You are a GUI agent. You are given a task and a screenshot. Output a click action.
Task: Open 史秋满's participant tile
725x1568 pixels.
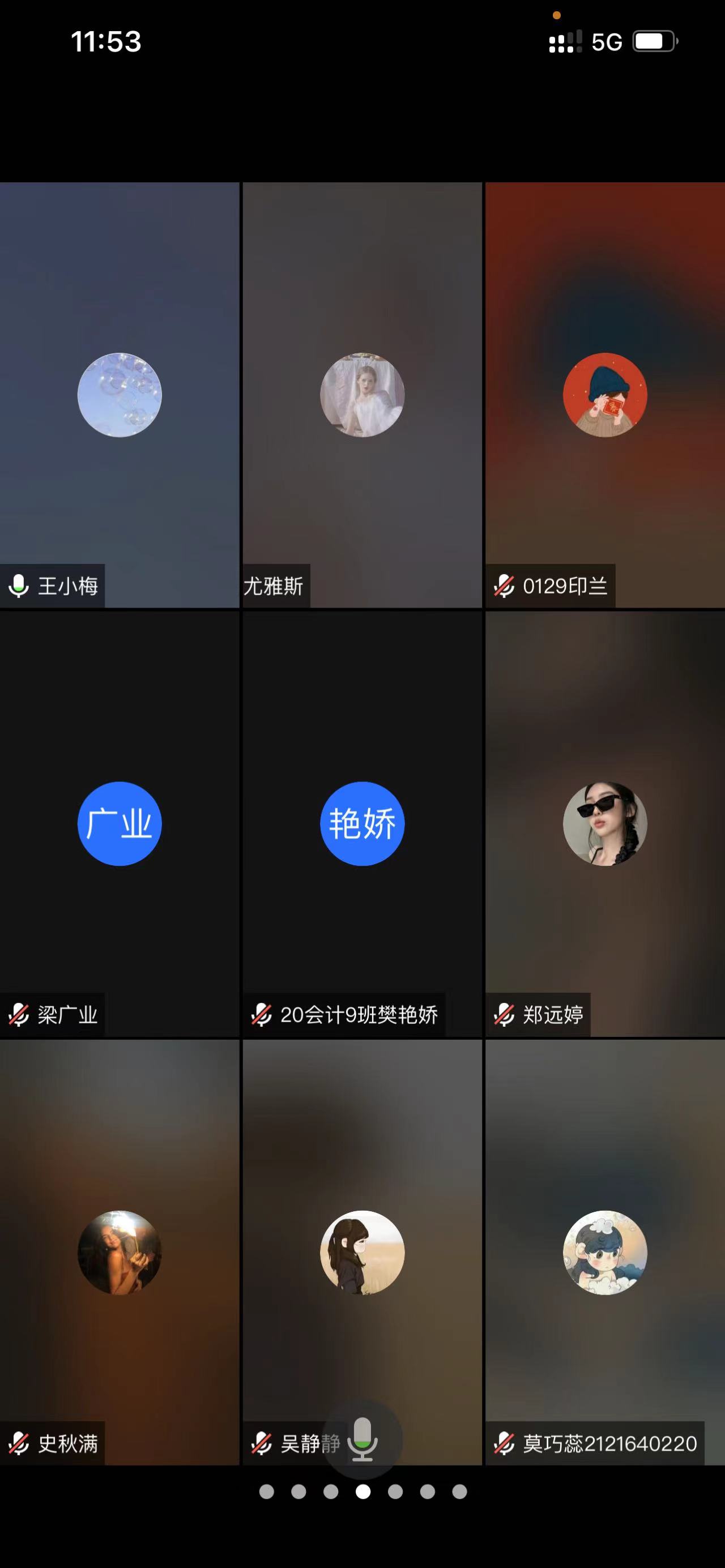pyautogui.click(x=120, y=1251)
